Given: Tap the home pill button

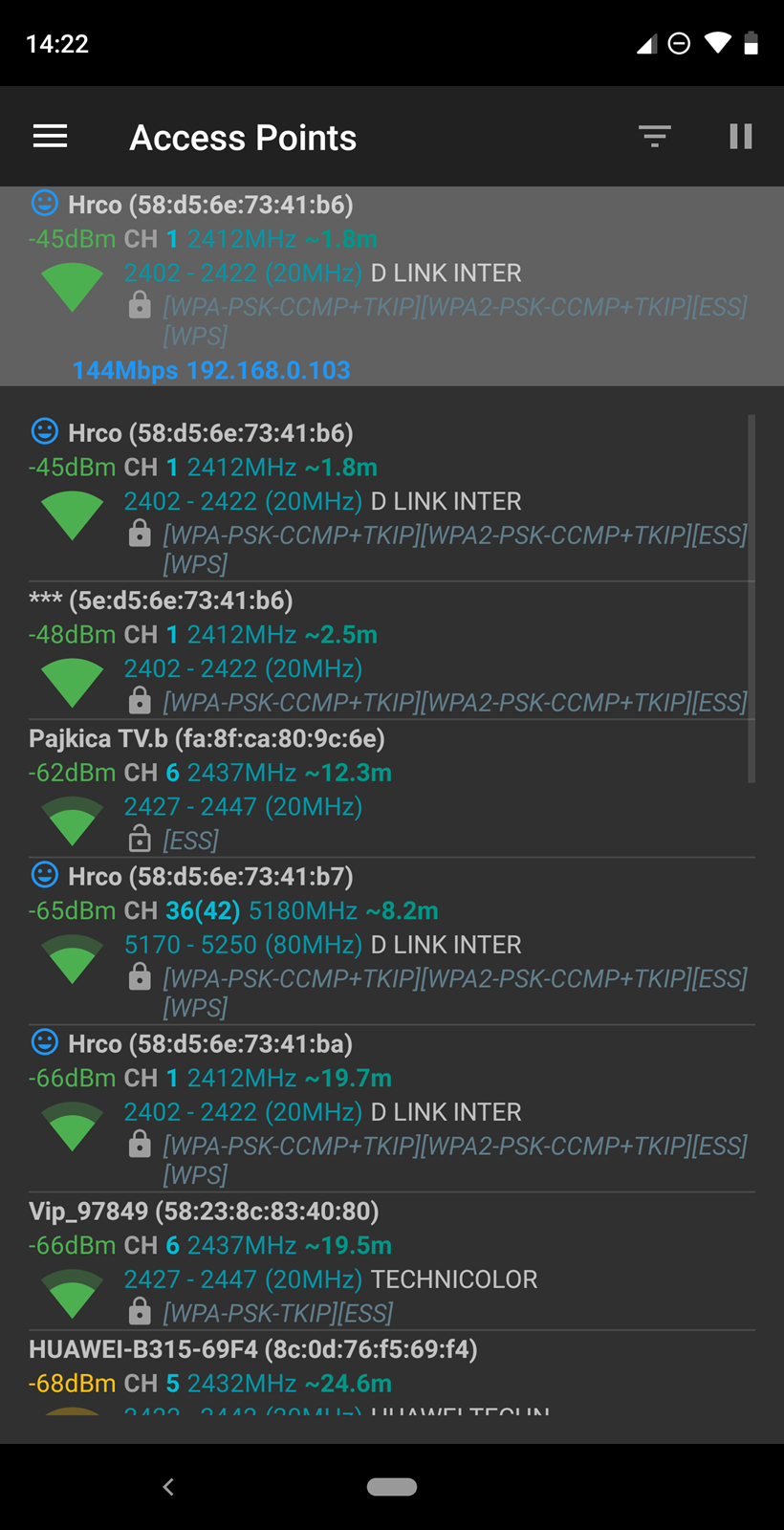Looking at the screenshot, I should click(392, 1486).
